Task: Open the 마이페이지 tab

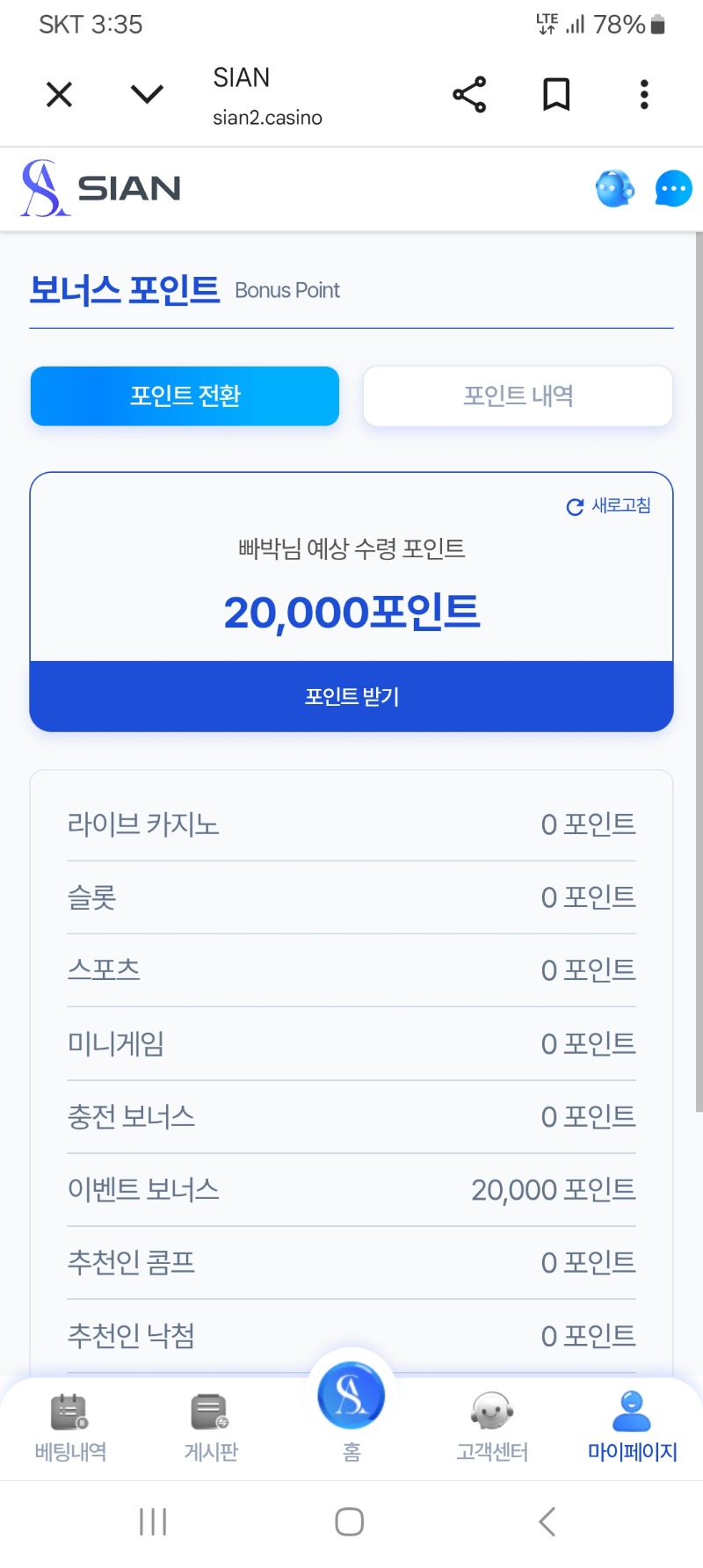Action: (632, 1427)
